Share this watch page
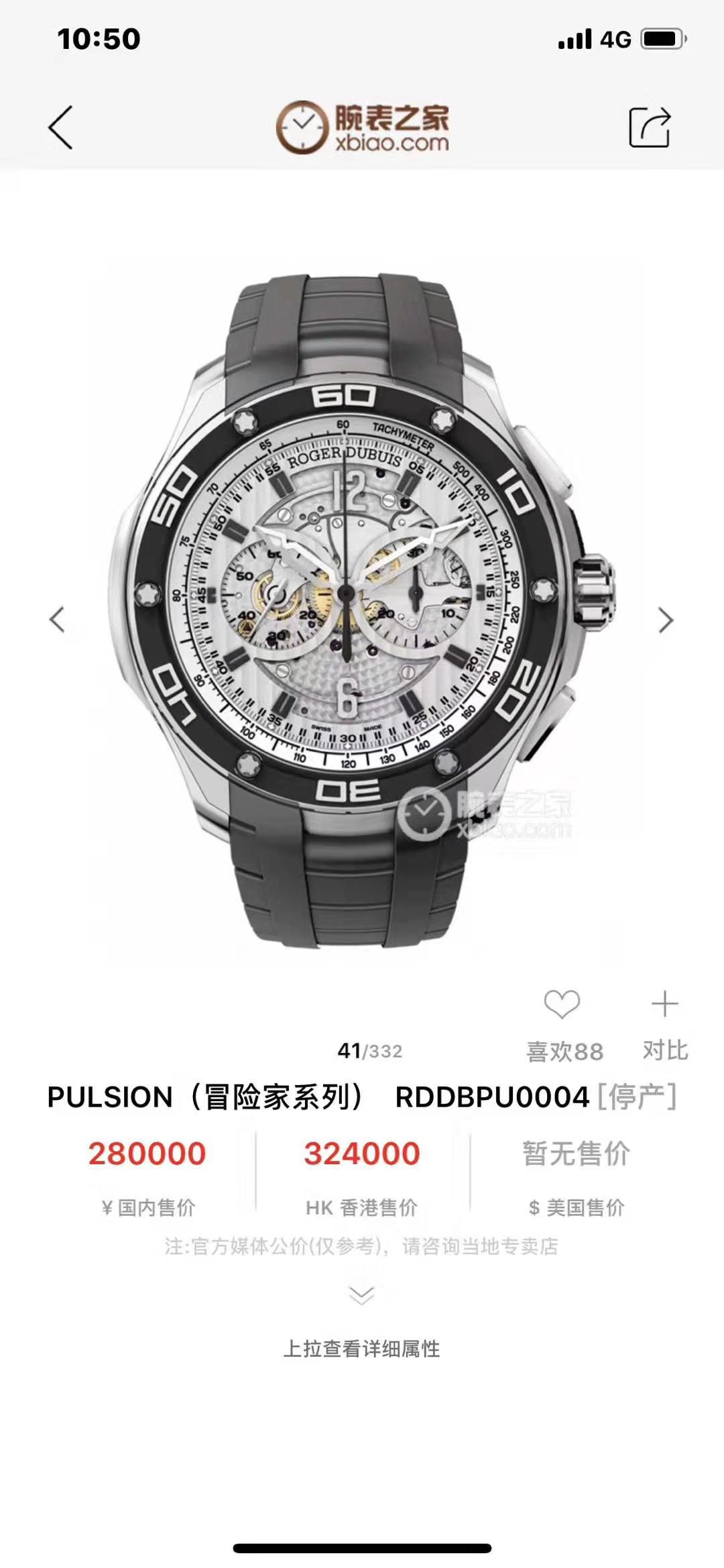 coord(649,127)
